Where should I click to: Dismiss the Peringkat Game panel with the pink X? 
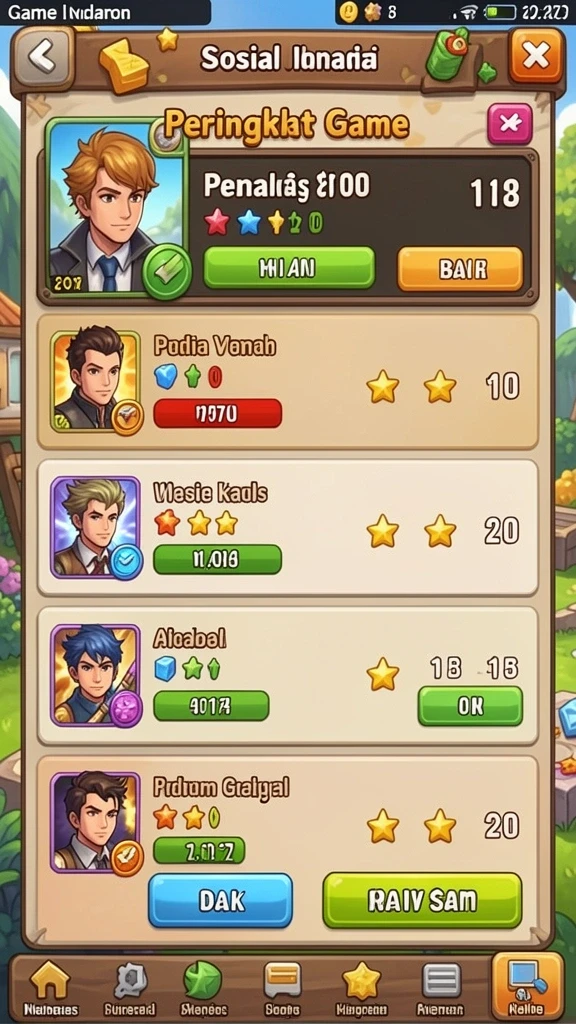click(x=509, y=123)
